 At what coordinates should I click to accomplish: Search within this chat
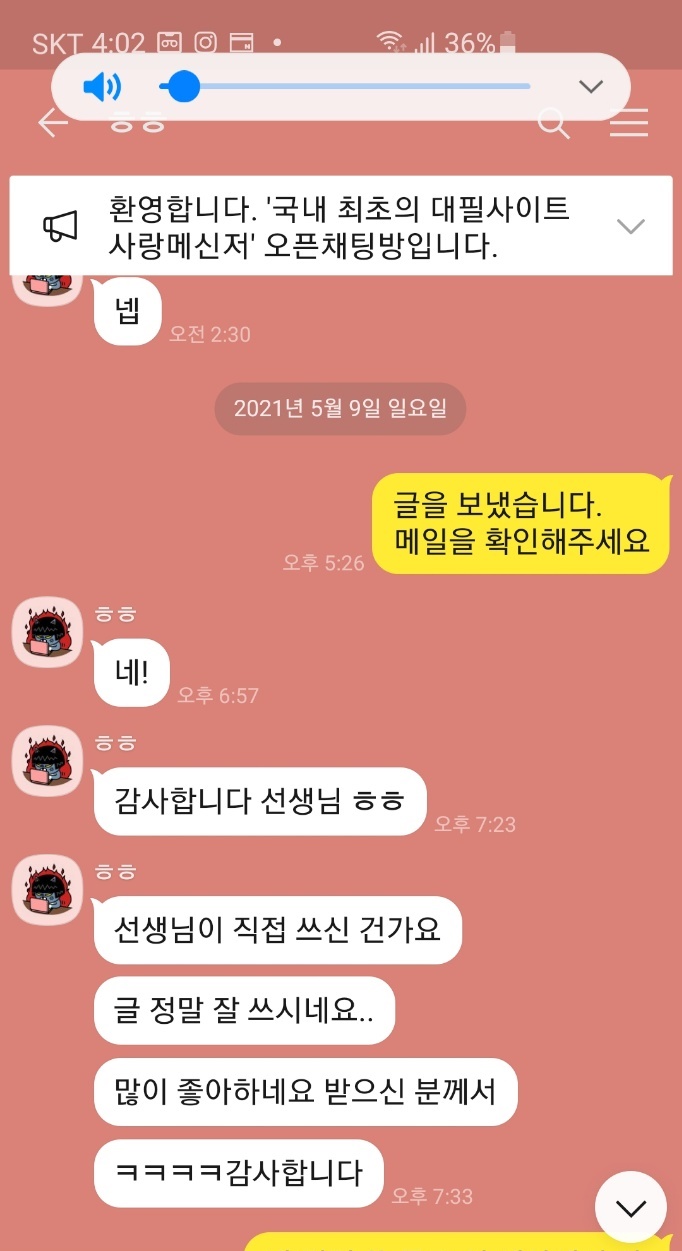click(553, 124)
